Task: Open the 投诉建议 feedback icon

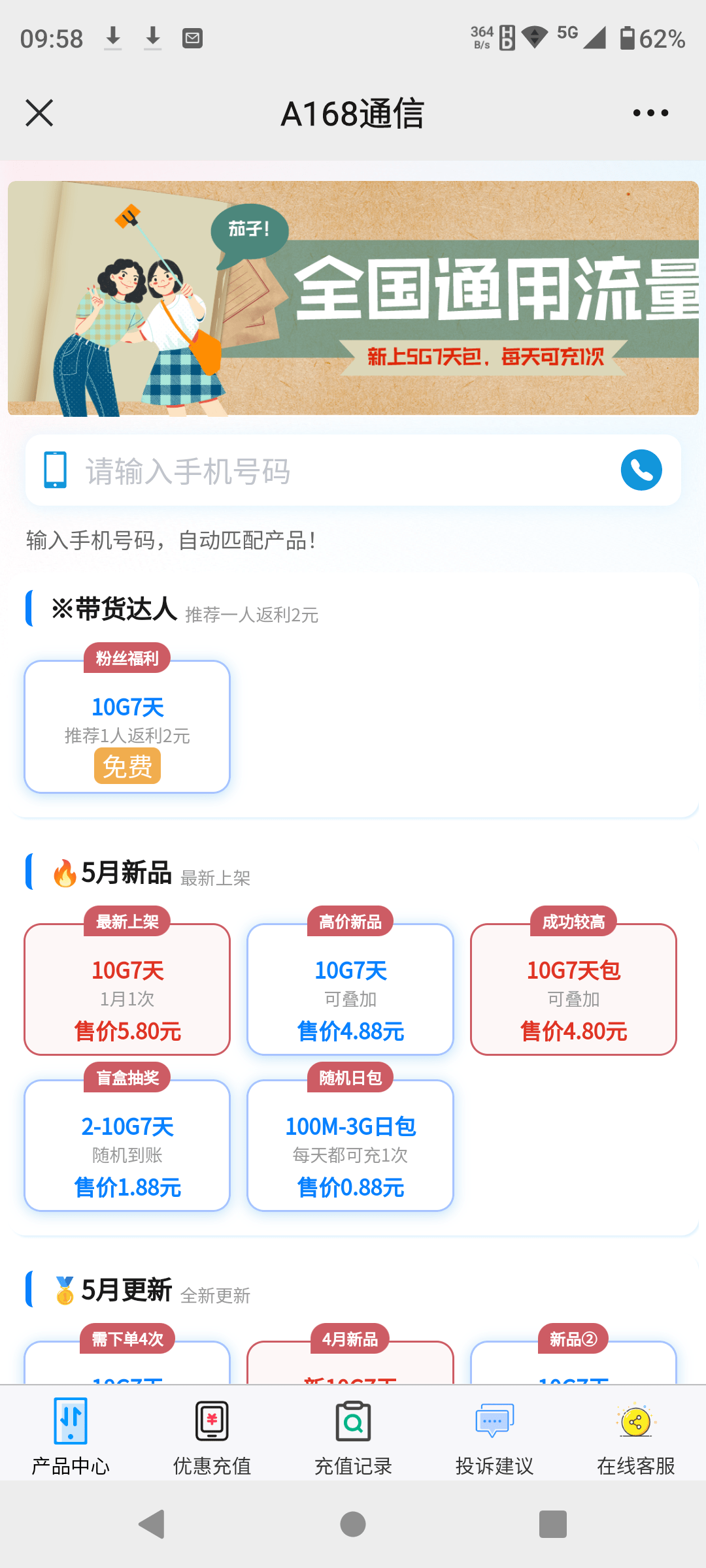Action: [x=494, y=1431]
